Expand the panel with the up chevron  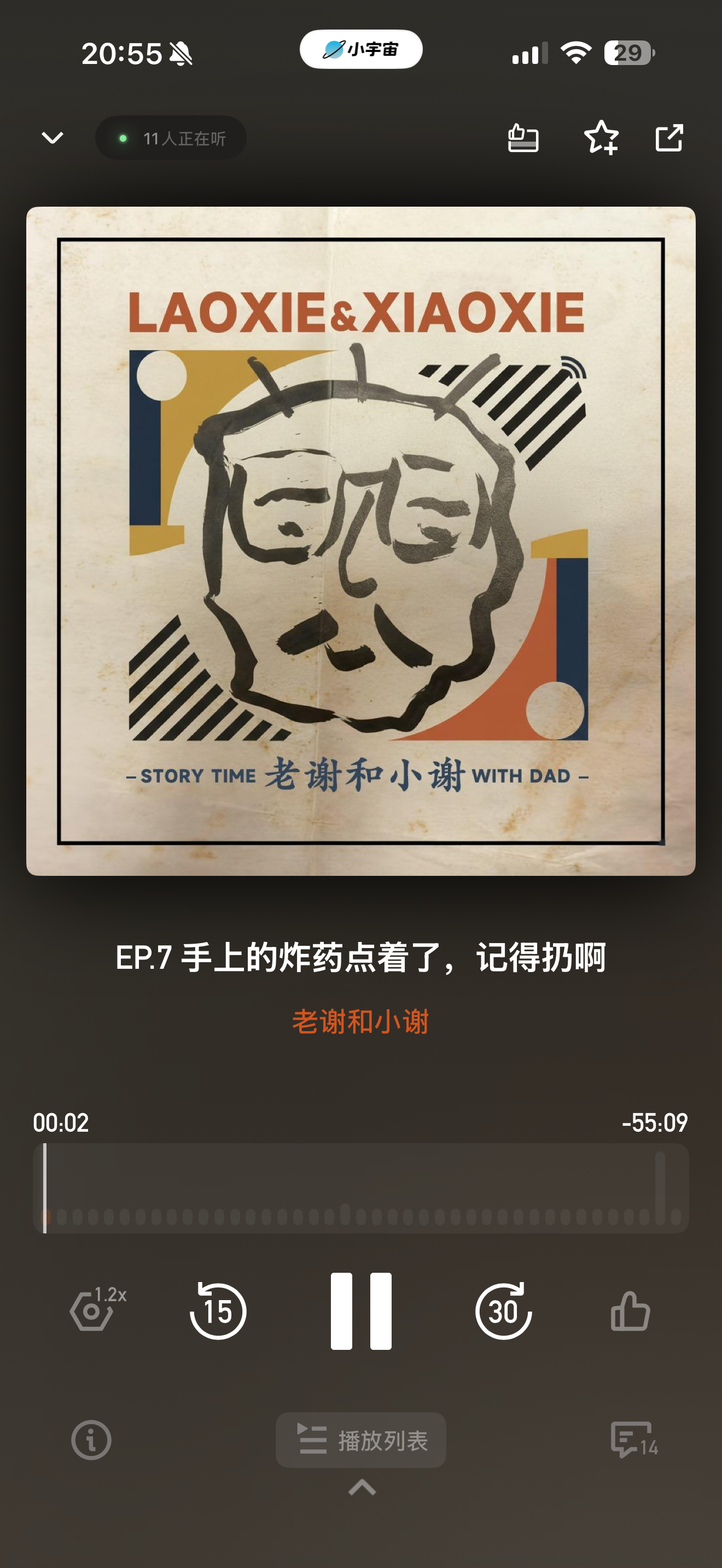click(x=362, y=1487)
